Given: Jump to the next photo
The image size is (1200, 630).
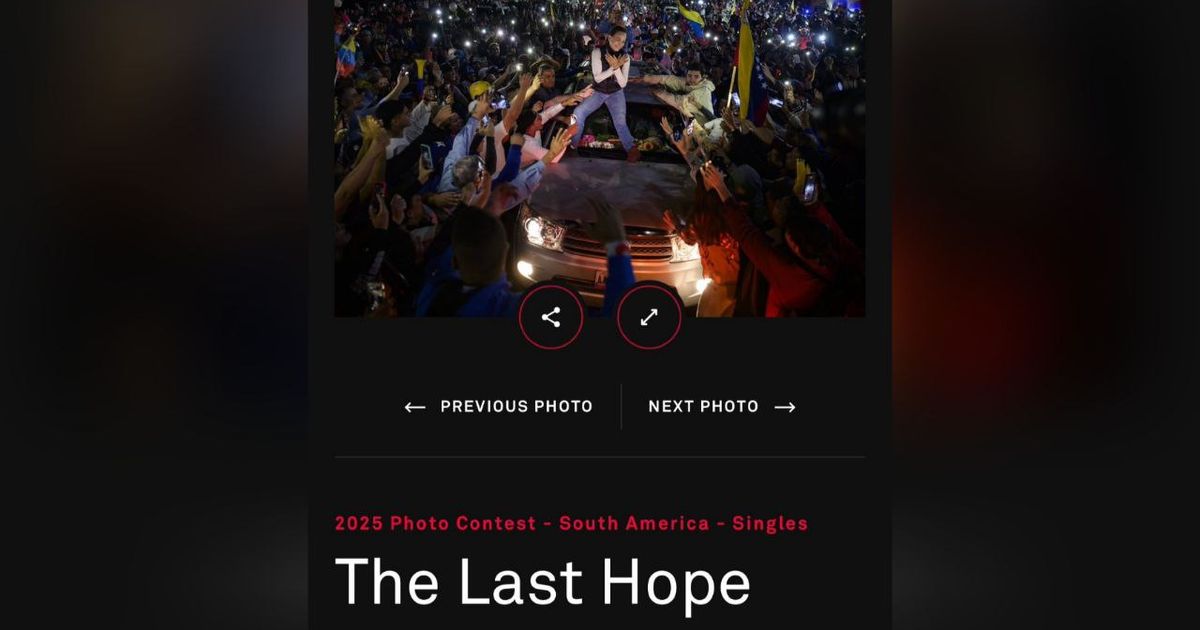Looking at the screenshot, I should click(x=721, y=407).
